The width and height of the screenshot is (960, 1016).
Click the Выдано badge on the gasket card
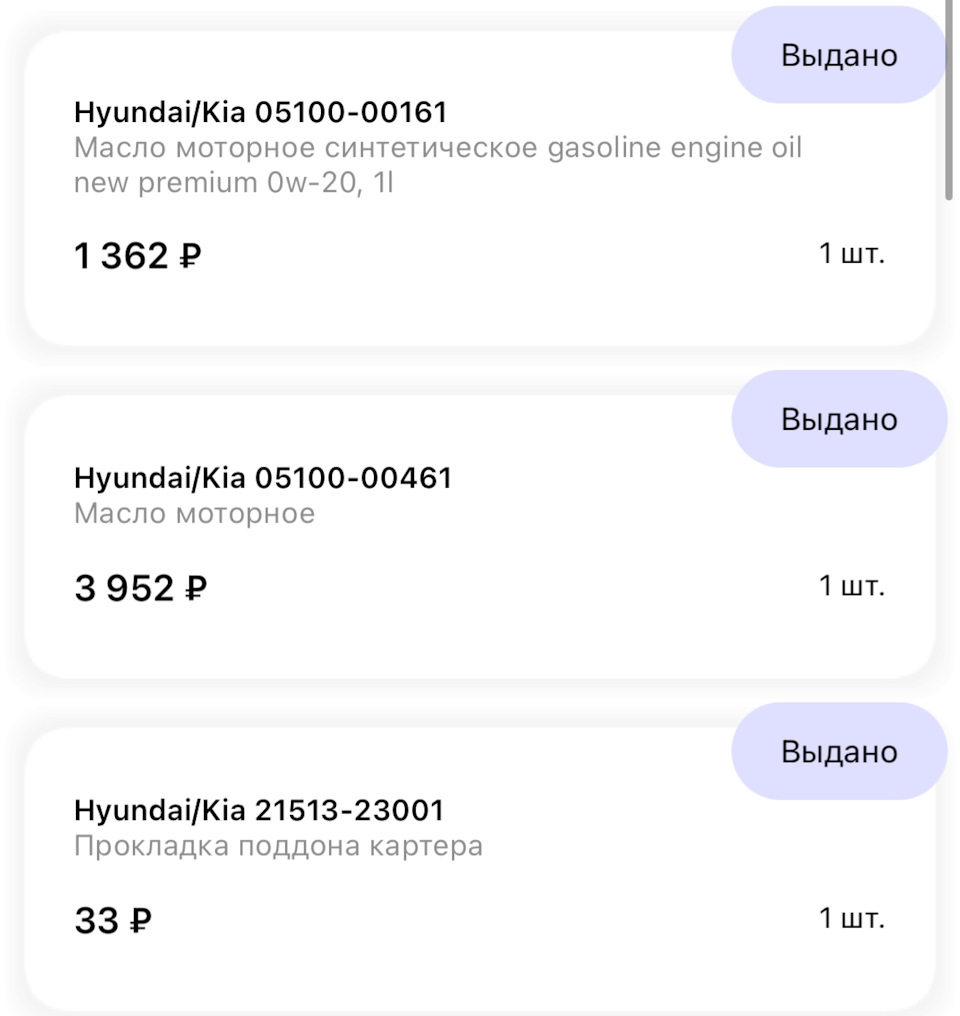[x=838, y=751]
